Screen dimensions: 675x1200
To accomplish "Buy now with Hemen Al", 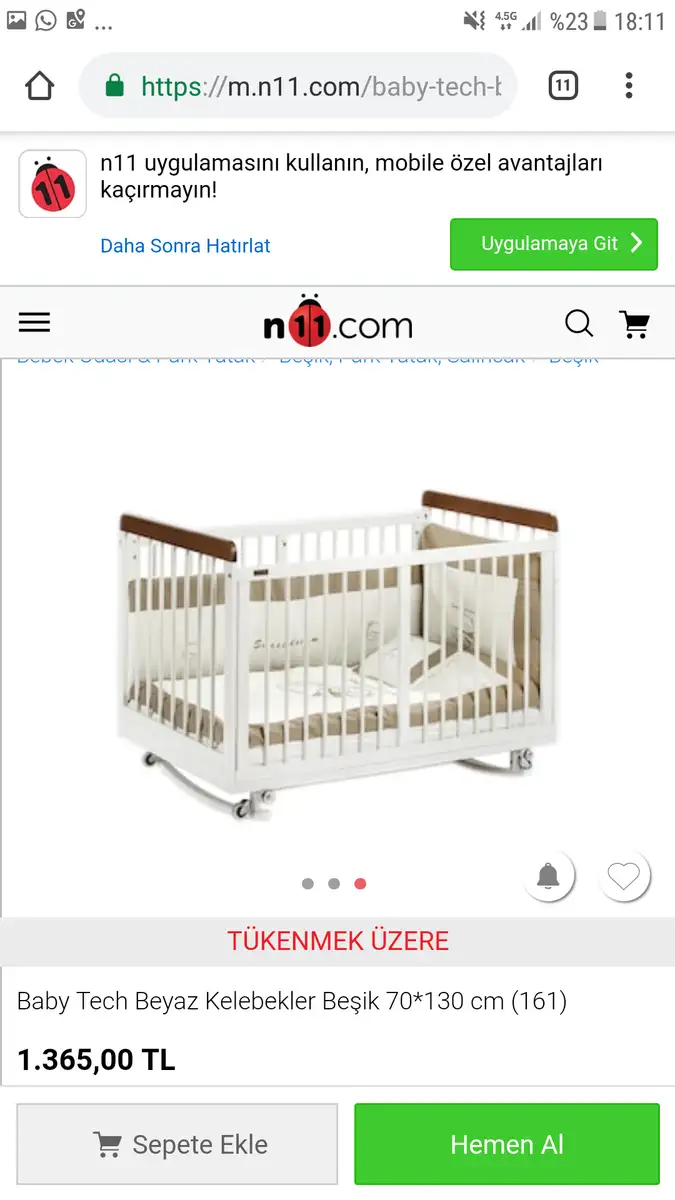I will click(x=507, y=1144).
